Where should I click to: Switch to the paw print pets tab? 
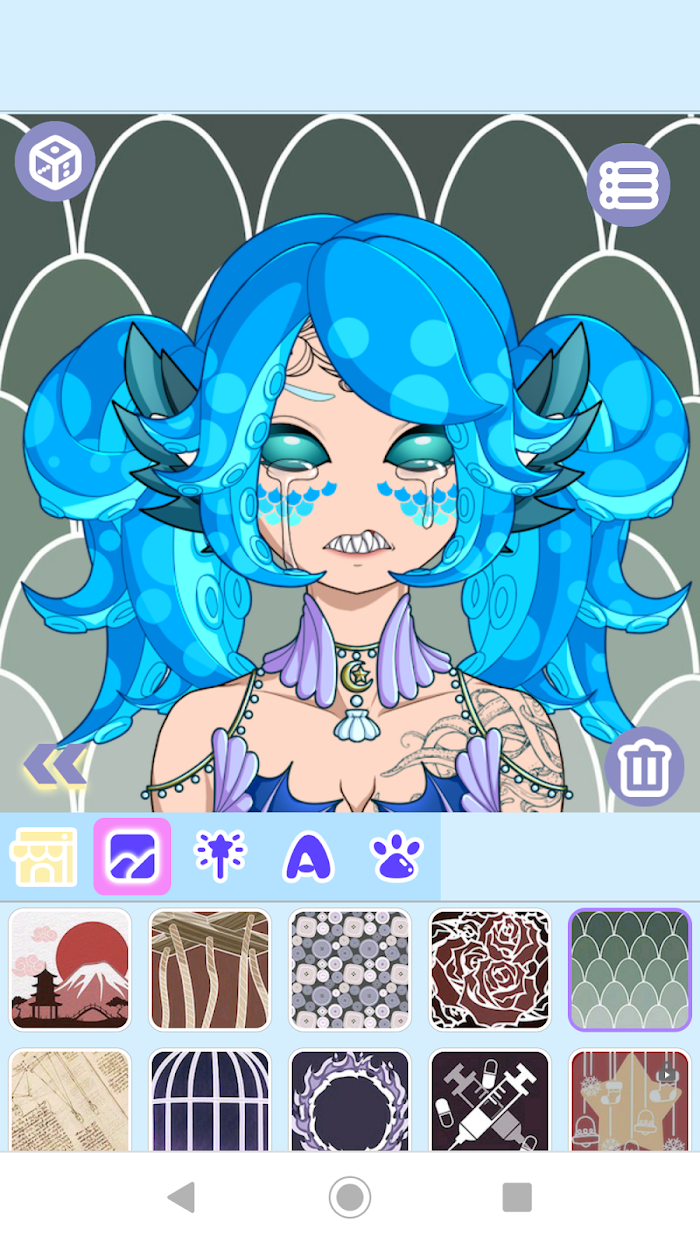point(397,857)
